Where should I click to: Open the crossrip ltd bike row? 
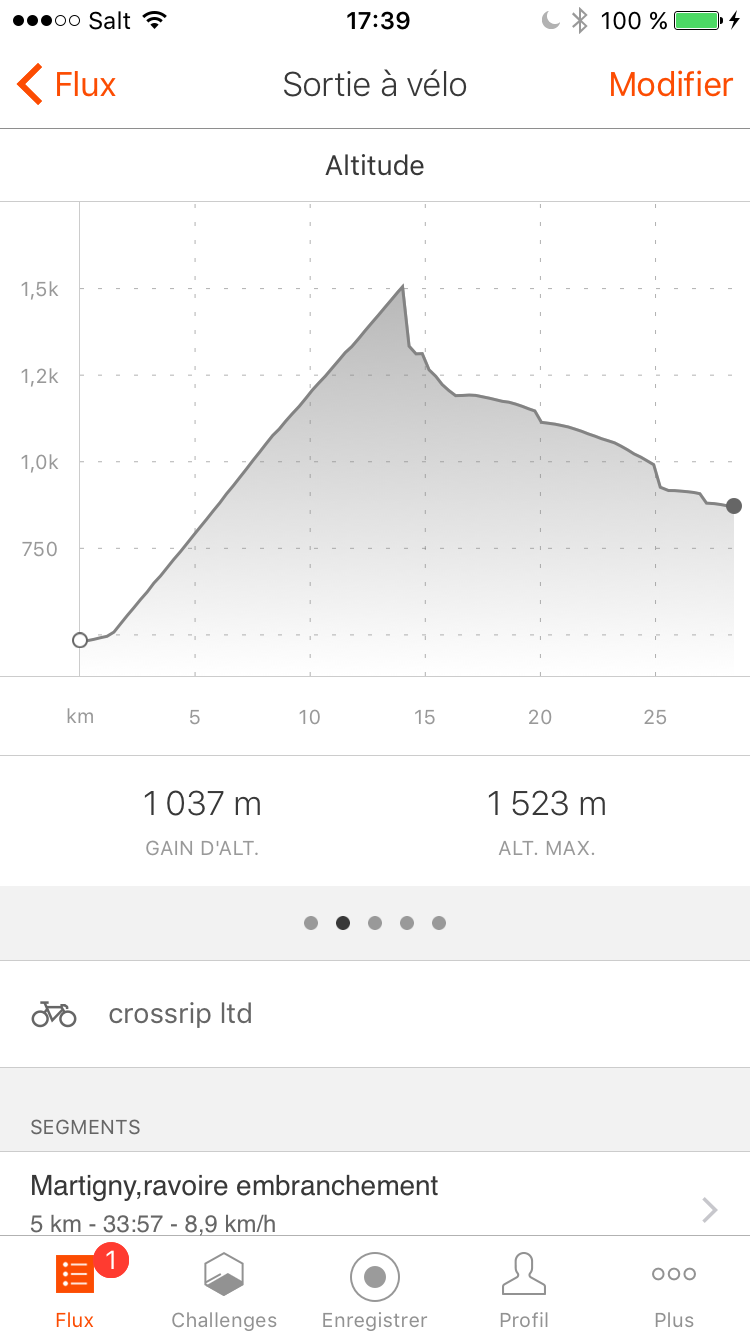coord(375,1014)
